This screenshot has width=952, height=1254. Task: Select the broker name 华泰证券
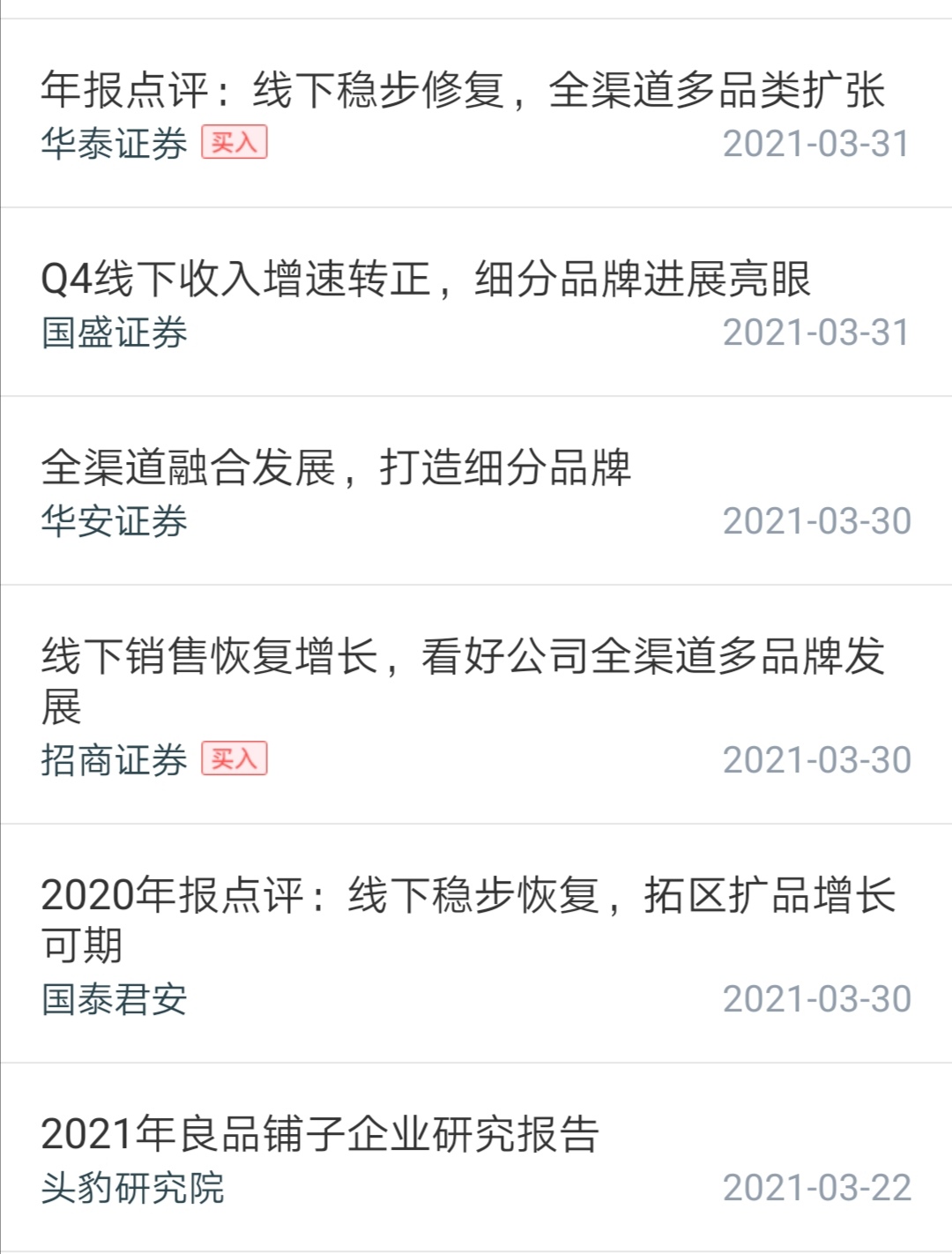point(115,147)
